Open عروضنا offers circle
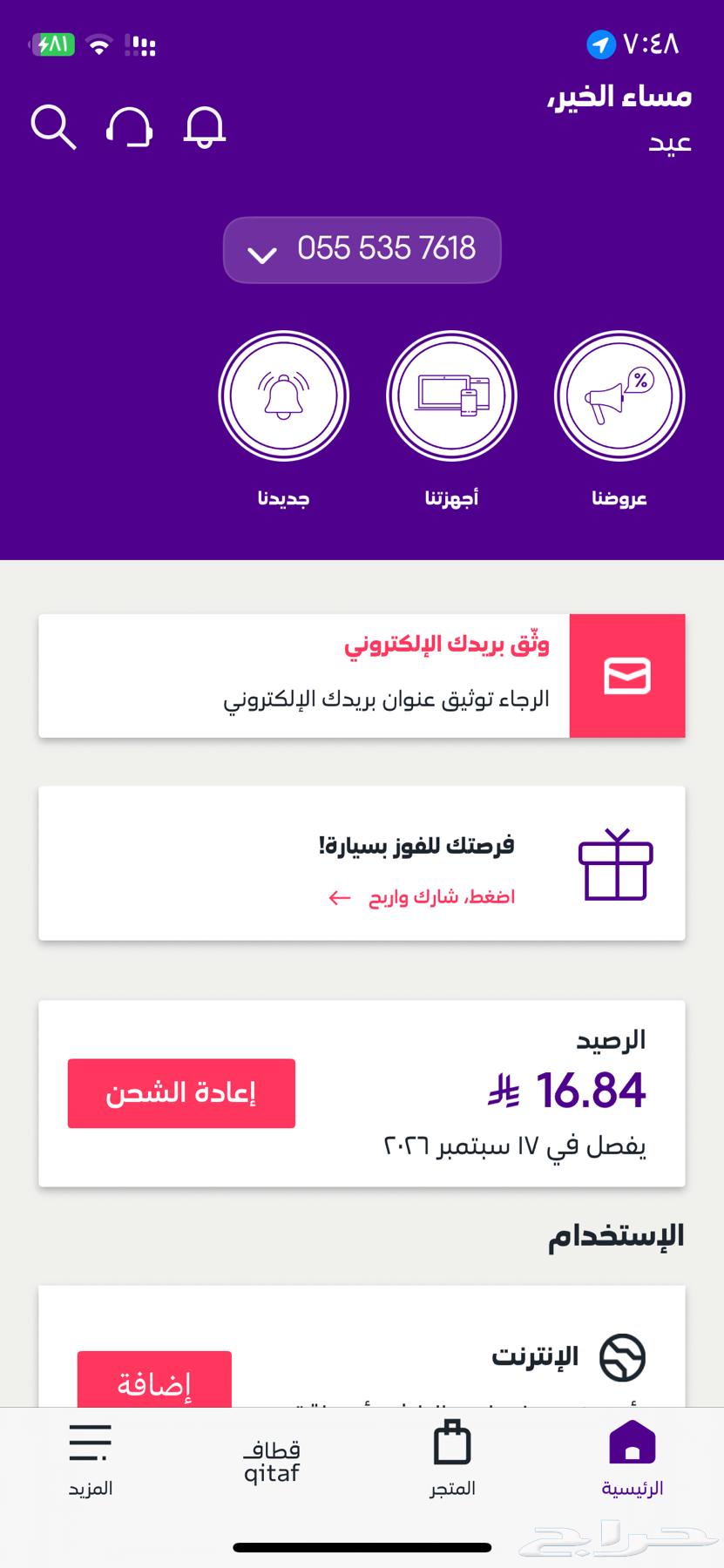Viewport: 724px width, 1568px height. click(x=619, y=396)
